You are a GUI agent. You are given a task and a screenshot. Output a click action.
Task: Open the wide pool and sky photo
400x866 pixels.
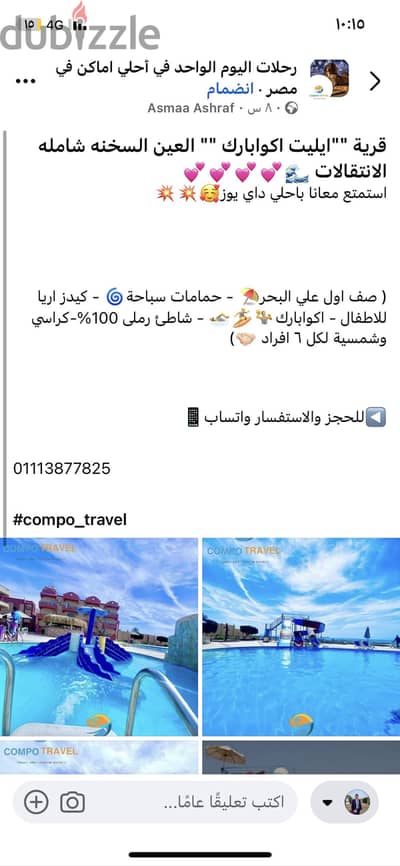coord(301,637)
